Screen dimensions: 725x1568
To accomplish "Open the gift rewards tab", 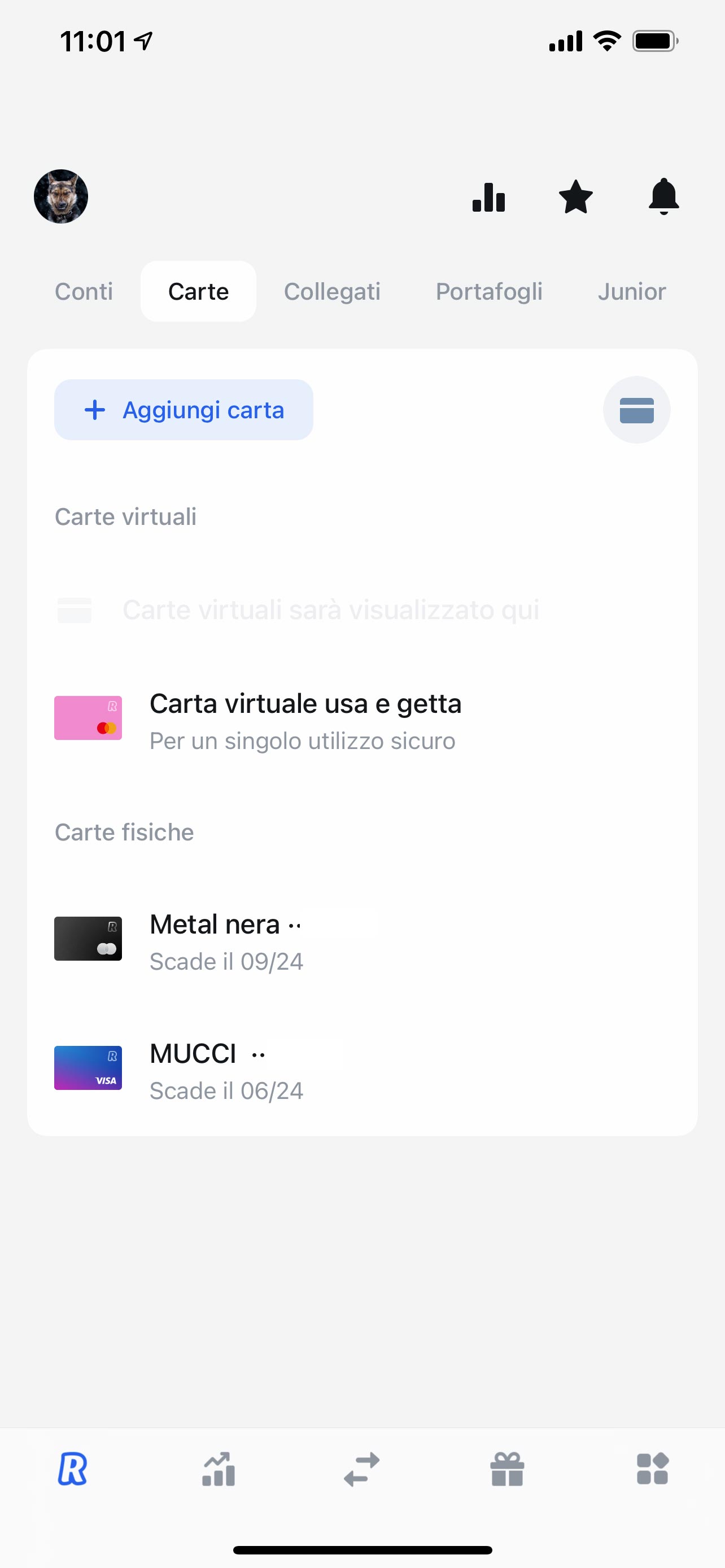I will 507,1469.
